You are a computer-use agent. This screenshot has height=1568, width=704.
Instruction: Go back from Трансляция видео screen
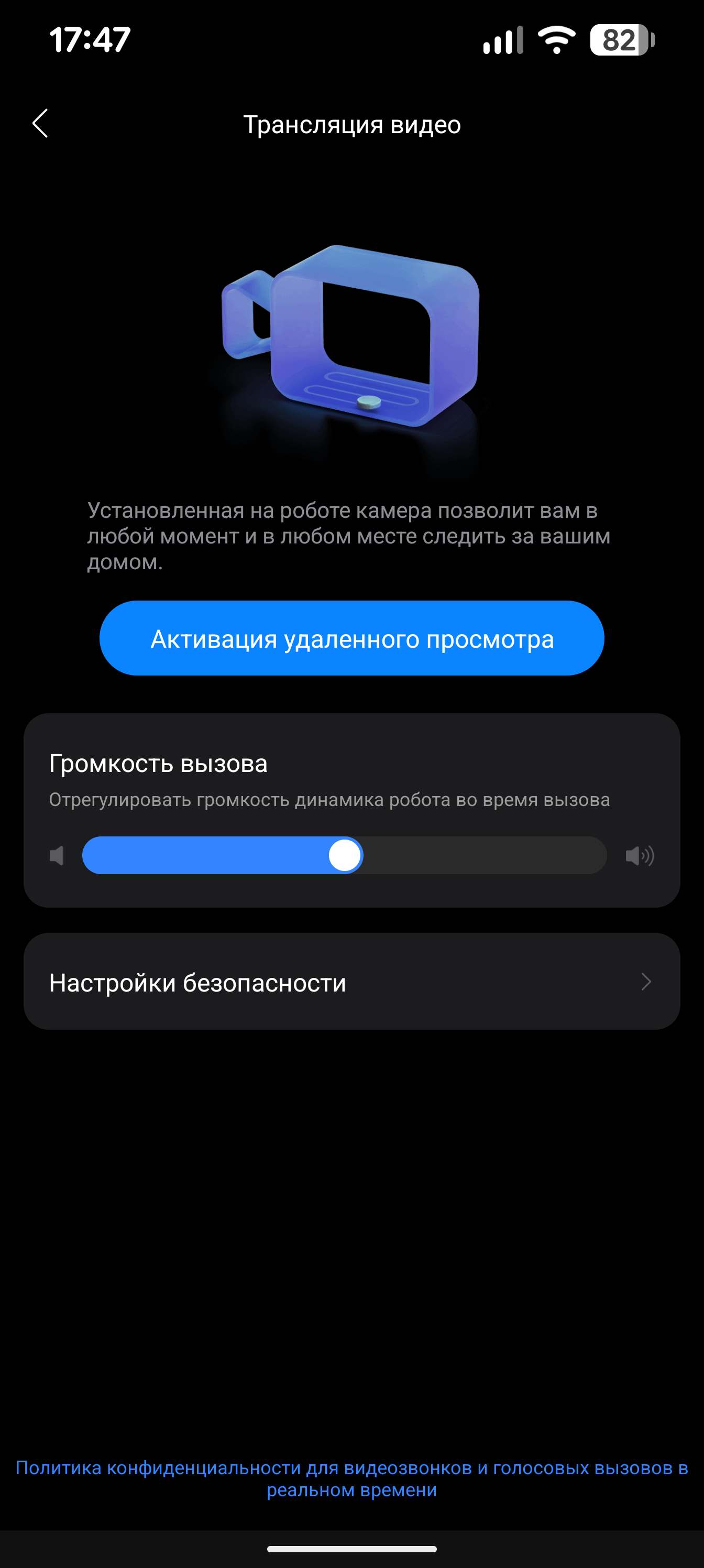pyautogui.click(x=40, y=124)
